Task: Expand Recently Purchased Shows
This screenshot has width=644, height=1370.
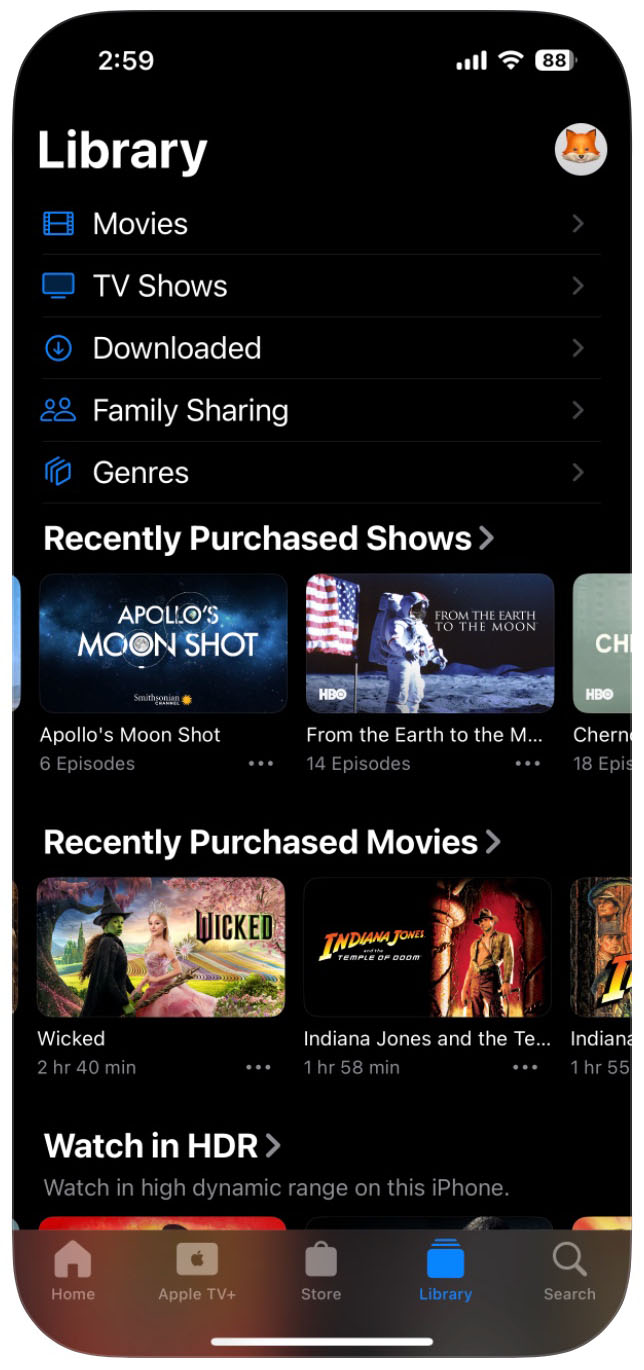Action: pos(269,538)
